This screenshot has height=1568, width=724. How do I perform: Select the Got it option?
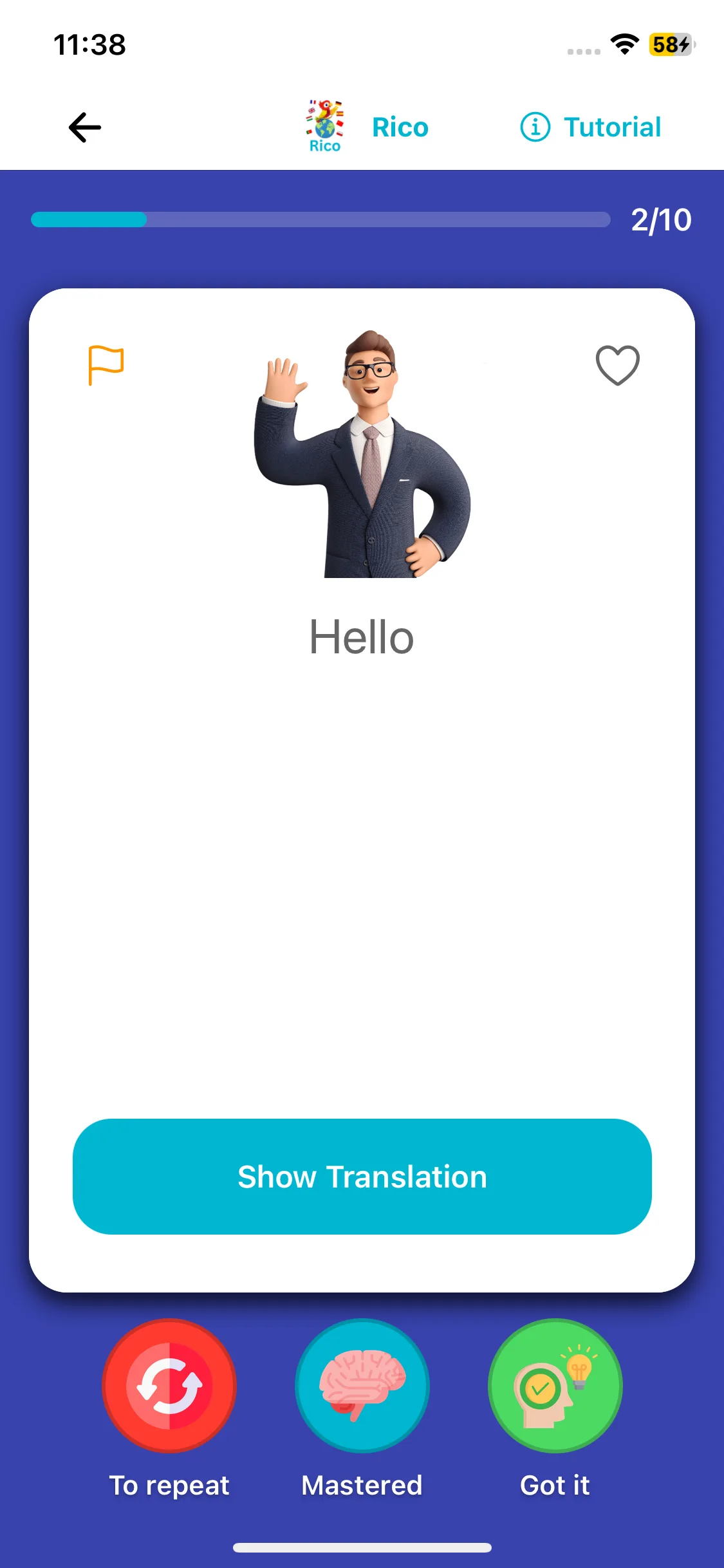(x=555, y=1385)
